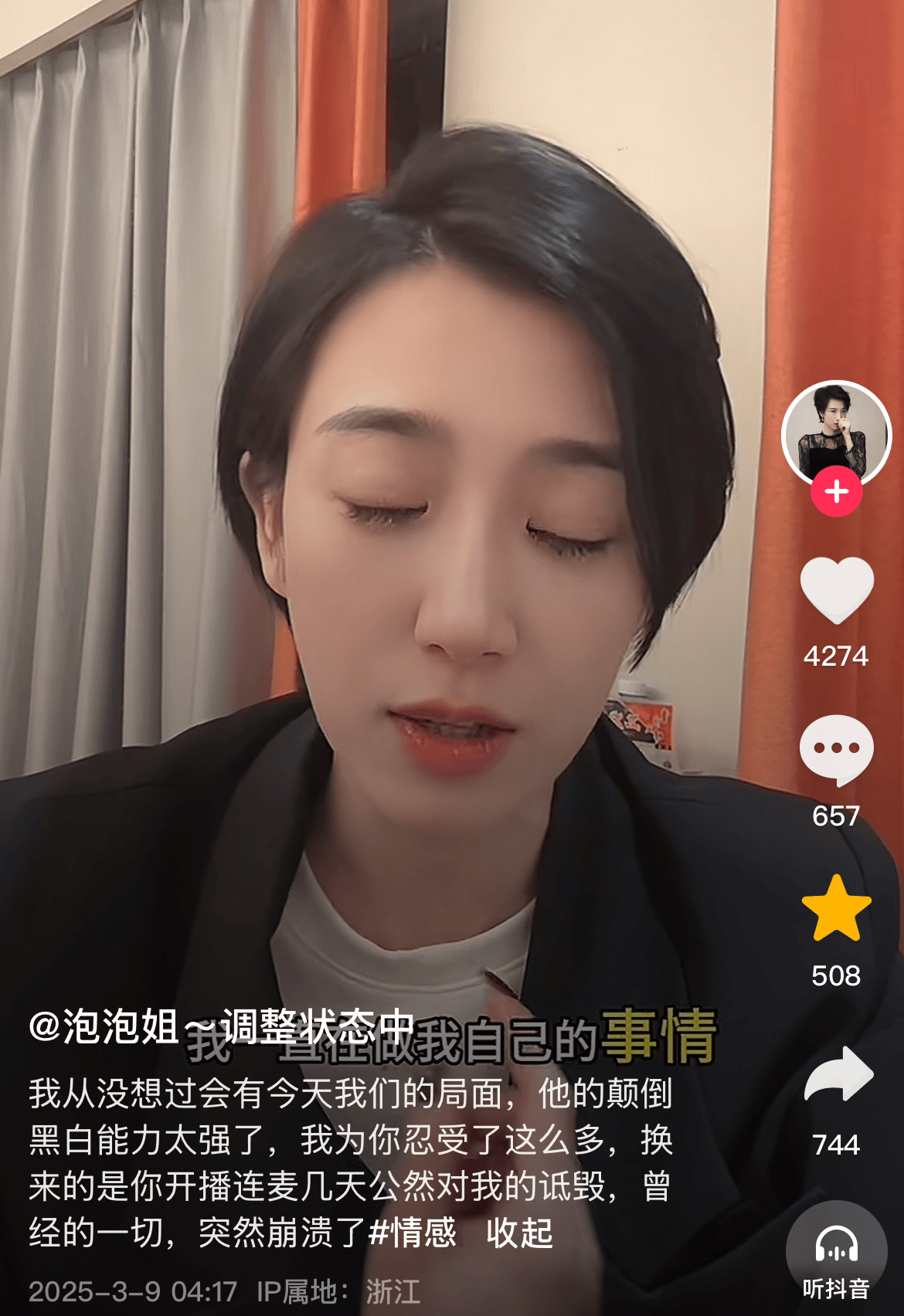Screen dimensions: 904x1316
Task: Collapse the caption with 收起
Action: 519,1233
